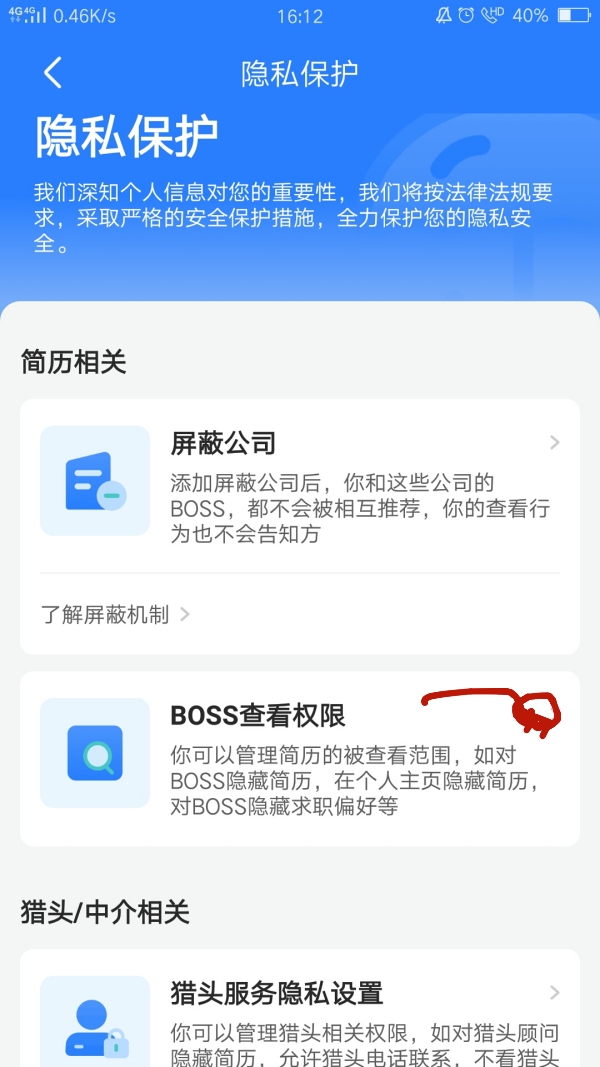The height and width of the screenshot is (1067, 600).
Task: Open 了解屏蔽机制 link
Action: [114, 614]
